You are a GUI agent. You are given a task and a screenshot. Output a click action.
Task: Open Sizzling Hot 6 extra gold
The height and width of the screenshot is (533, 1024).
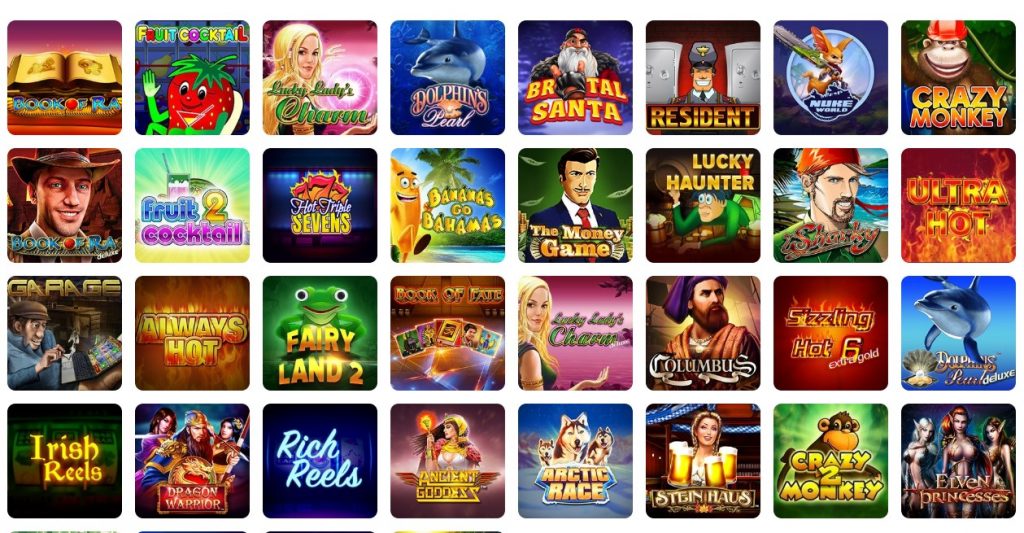(830, 333)
